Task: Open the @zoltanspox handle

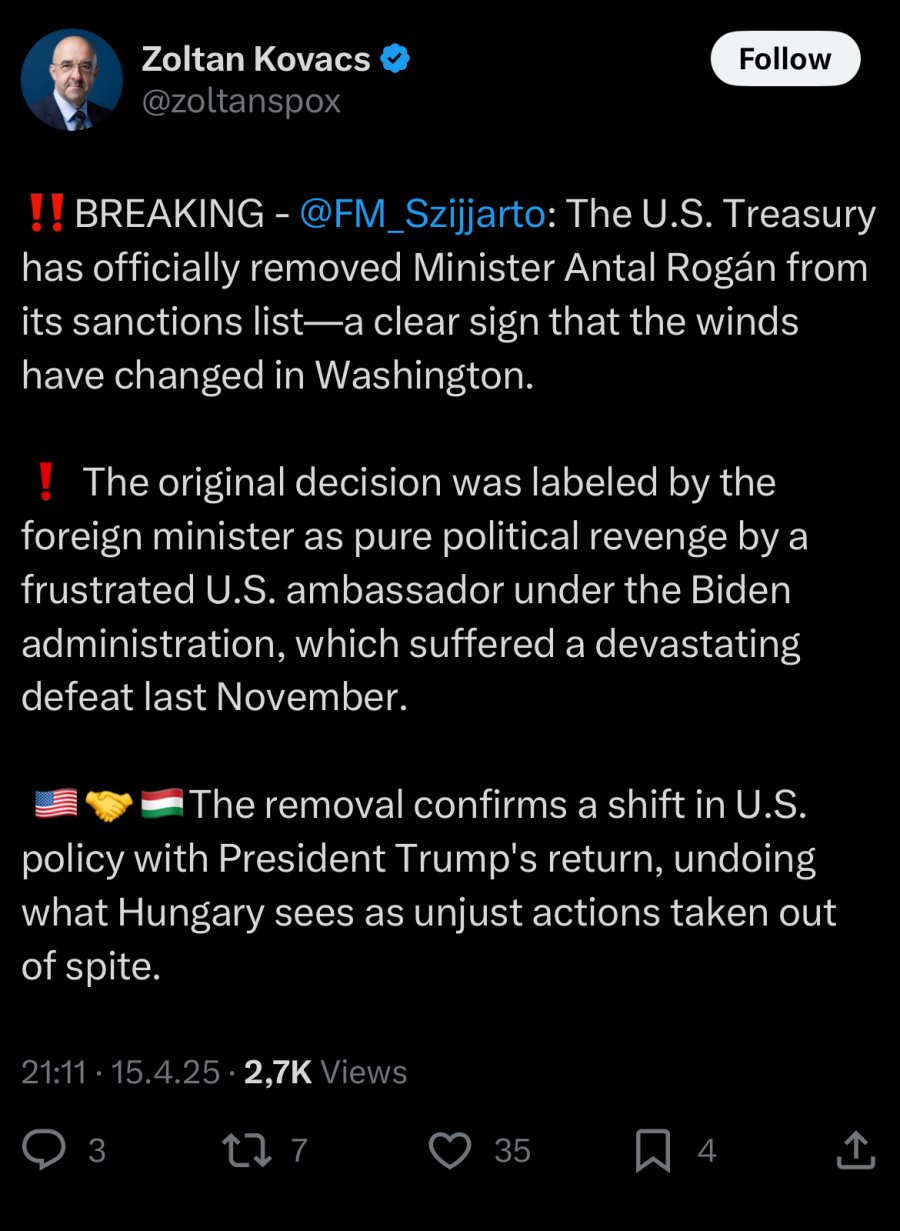Action: [241, 102]
